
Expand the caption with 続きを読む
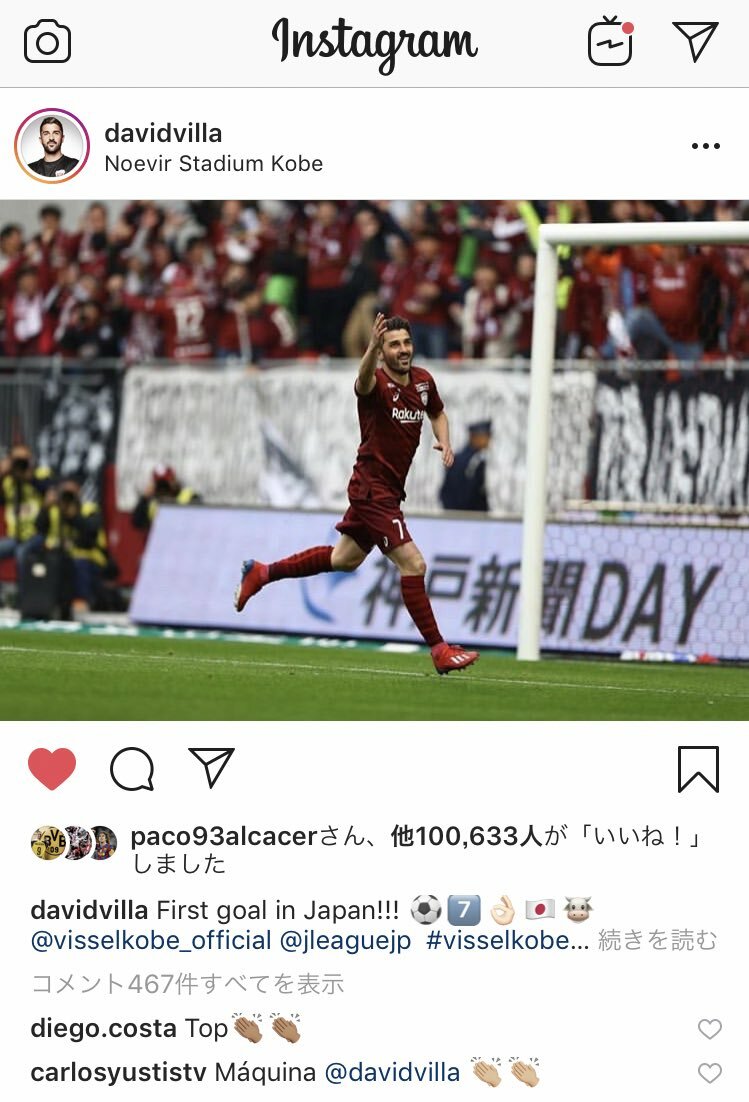(x=657, y=941)
